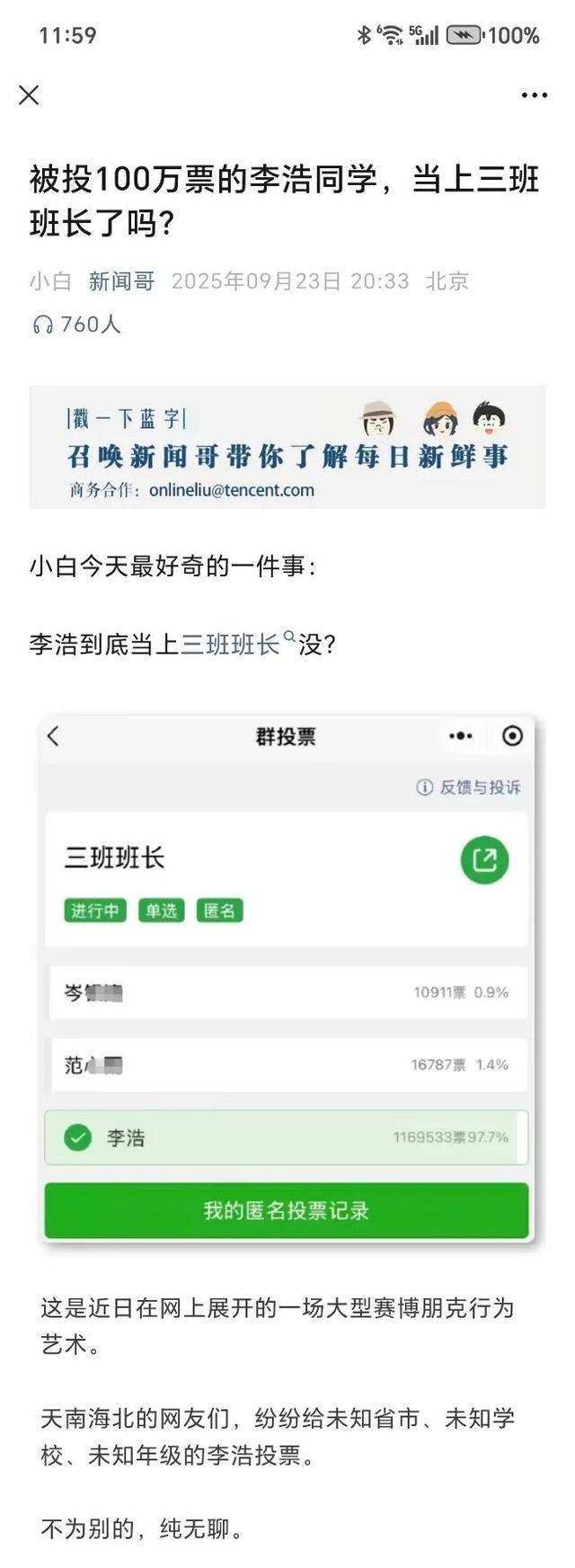Open the 新闻哥 account page
Screen dimensions: 575x1568
coord(121,281)
